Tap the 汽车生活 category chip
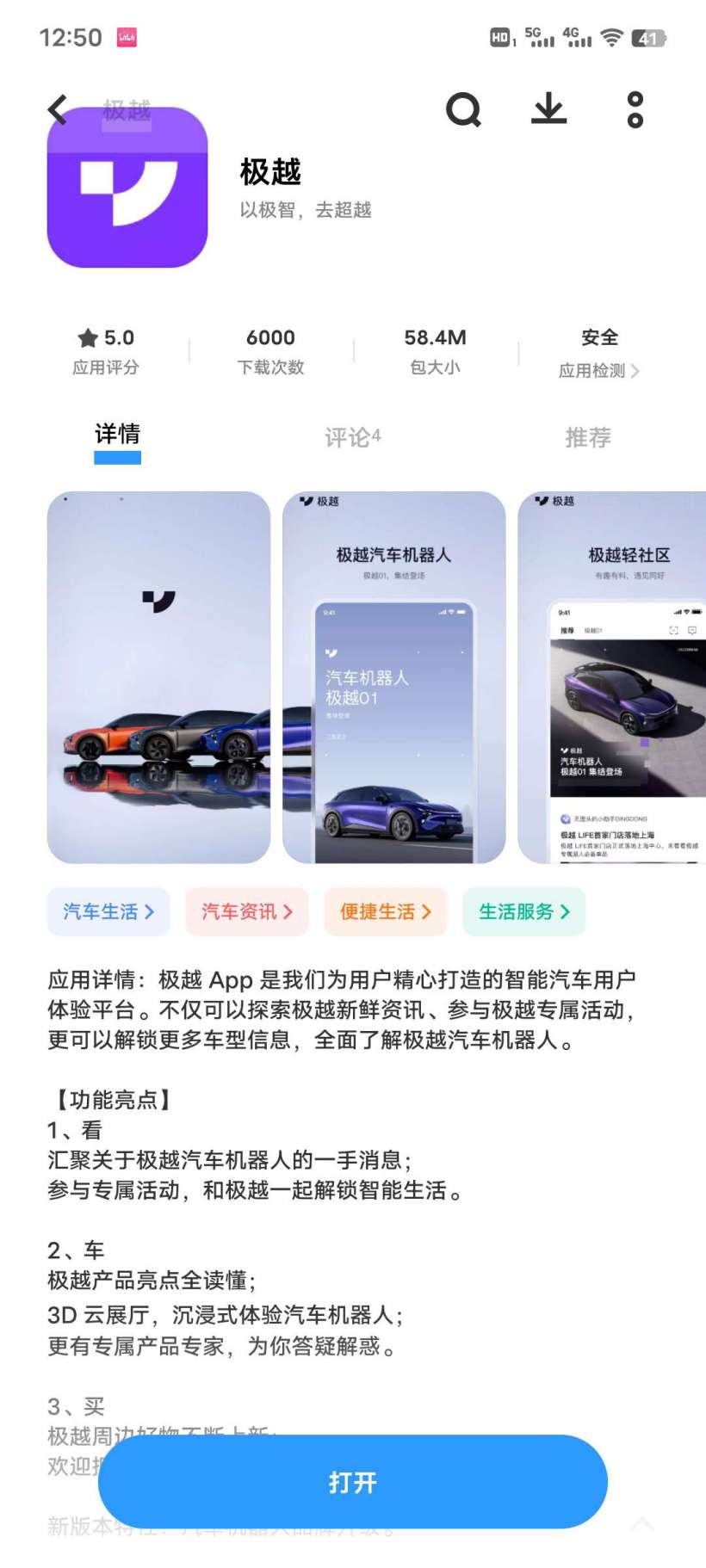This screenshot has width=706, height=1568. pyautogui.click(x=108, y=911)
